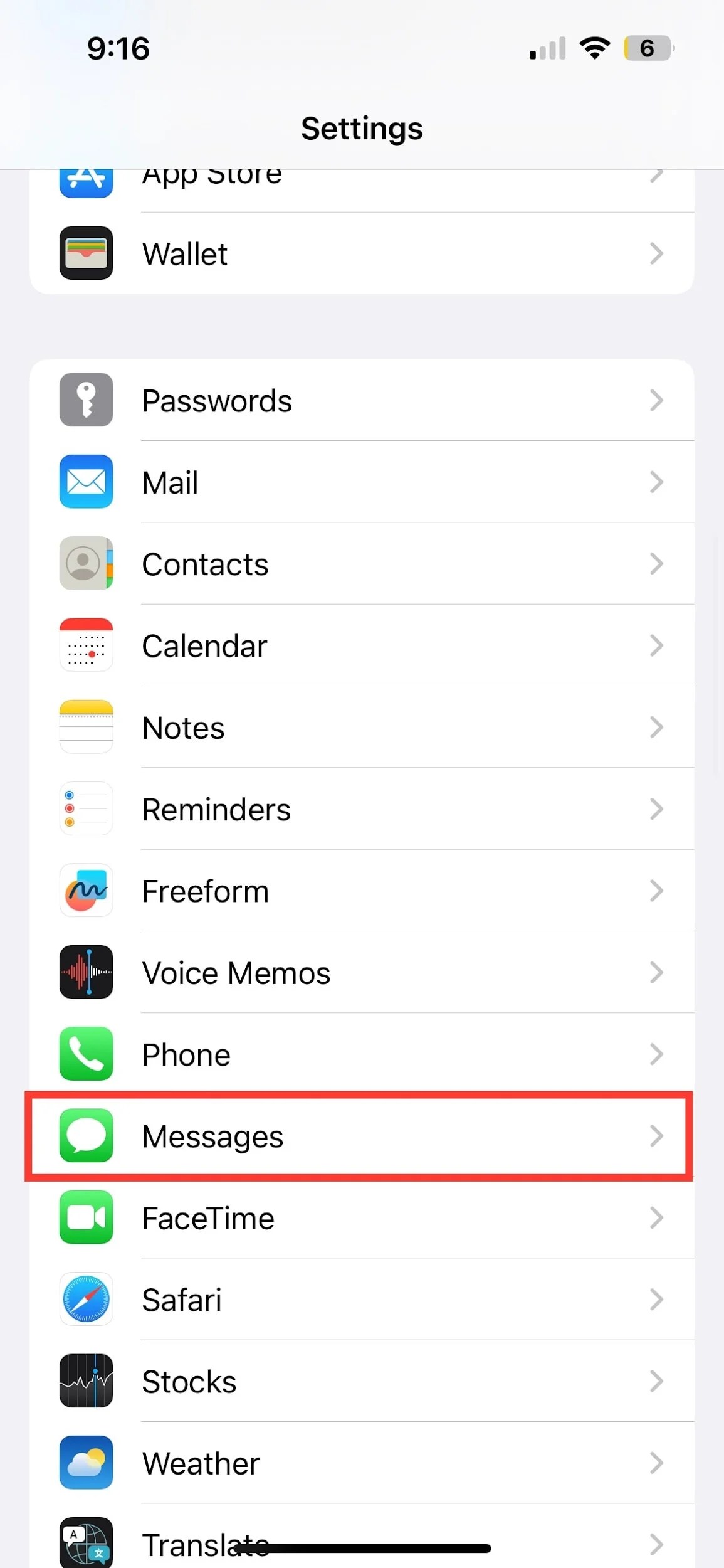Viewport: 724px width, 1568px height.
Task: Click the Freeform app icon
Action: [86, 891]
